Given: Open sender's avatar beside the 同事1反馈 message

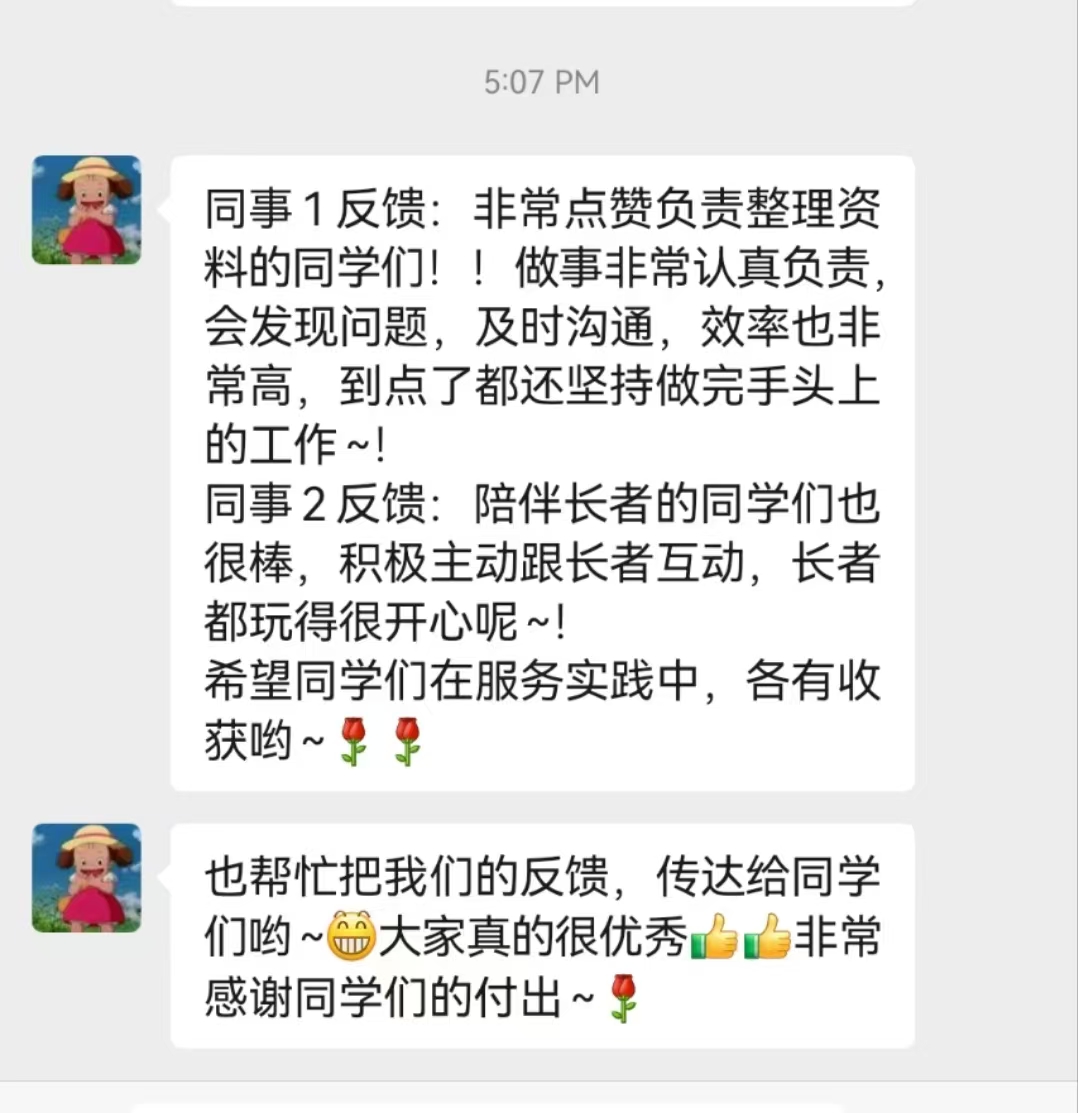Looking at the screenshot, I should (x=86, y=210).
